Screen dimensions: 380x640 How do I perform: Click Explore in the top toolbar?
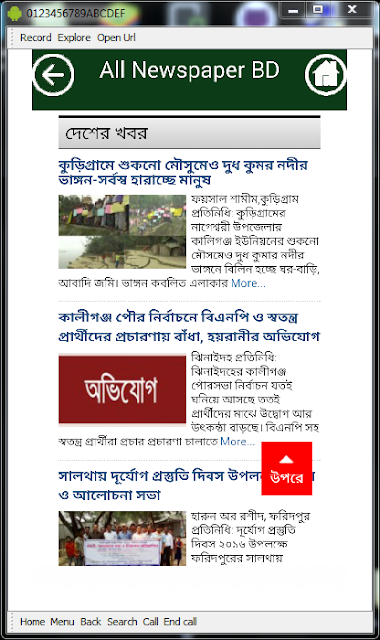click(74, 38)
